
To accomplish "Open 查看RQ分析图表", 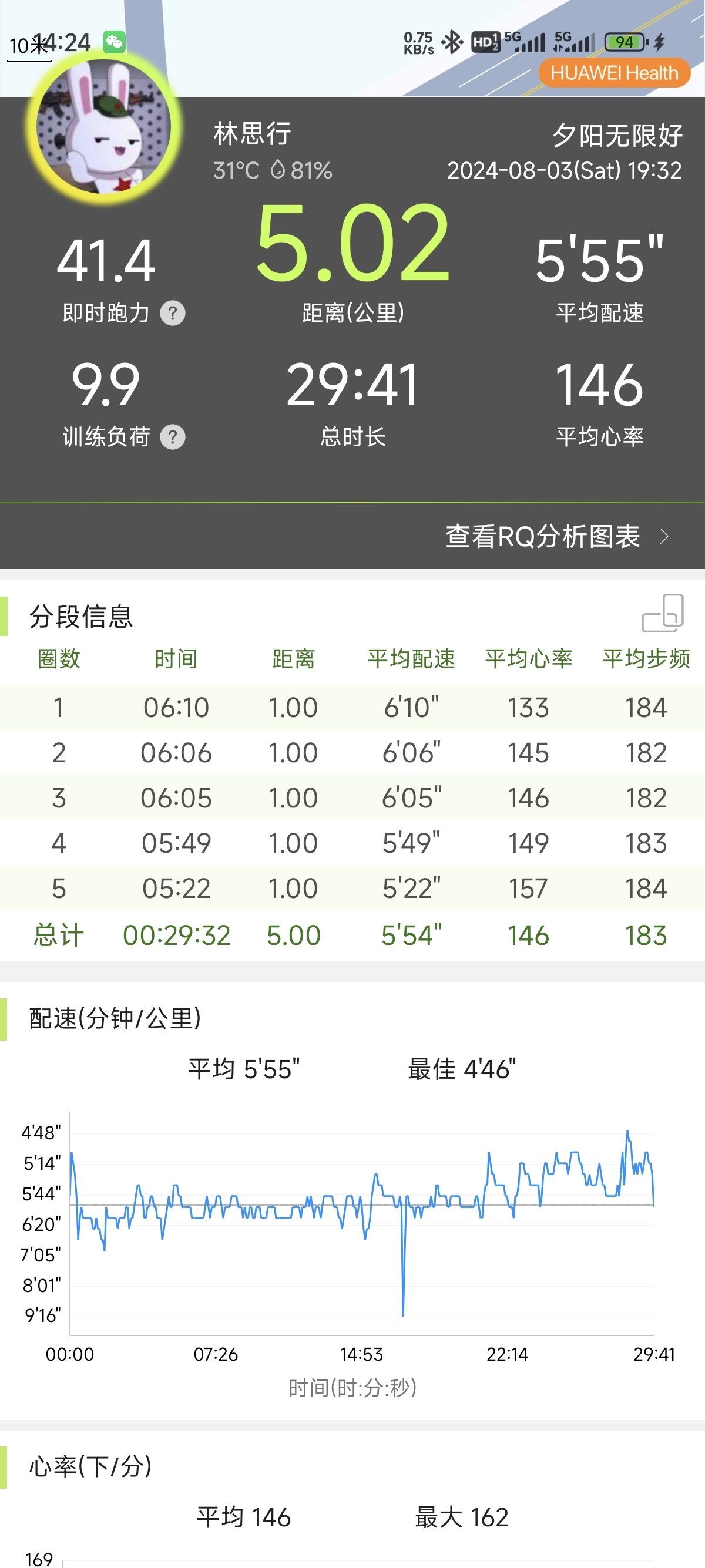I will (556, 536).
